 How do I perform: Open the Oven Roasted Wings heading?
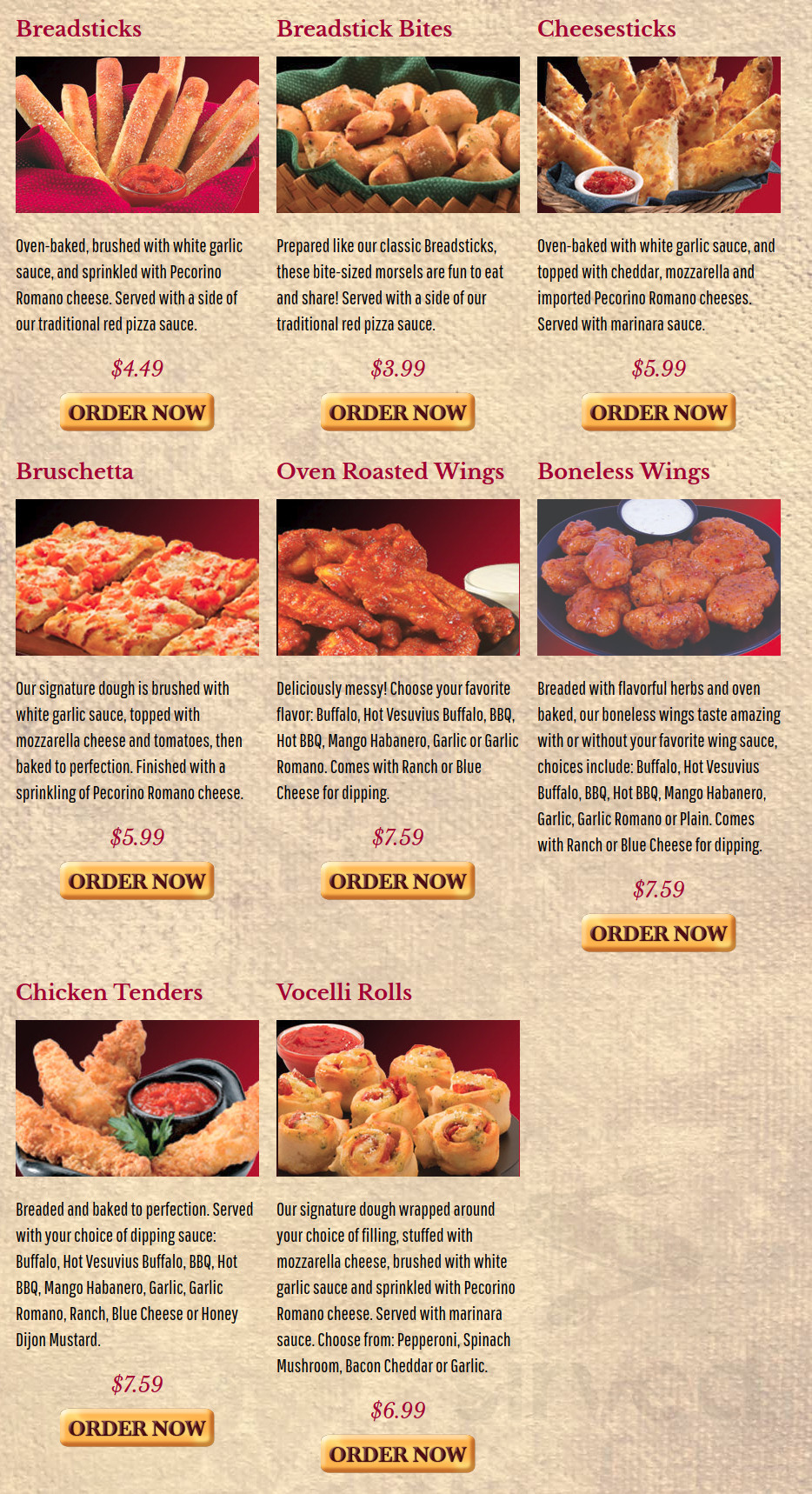[389, 471]
